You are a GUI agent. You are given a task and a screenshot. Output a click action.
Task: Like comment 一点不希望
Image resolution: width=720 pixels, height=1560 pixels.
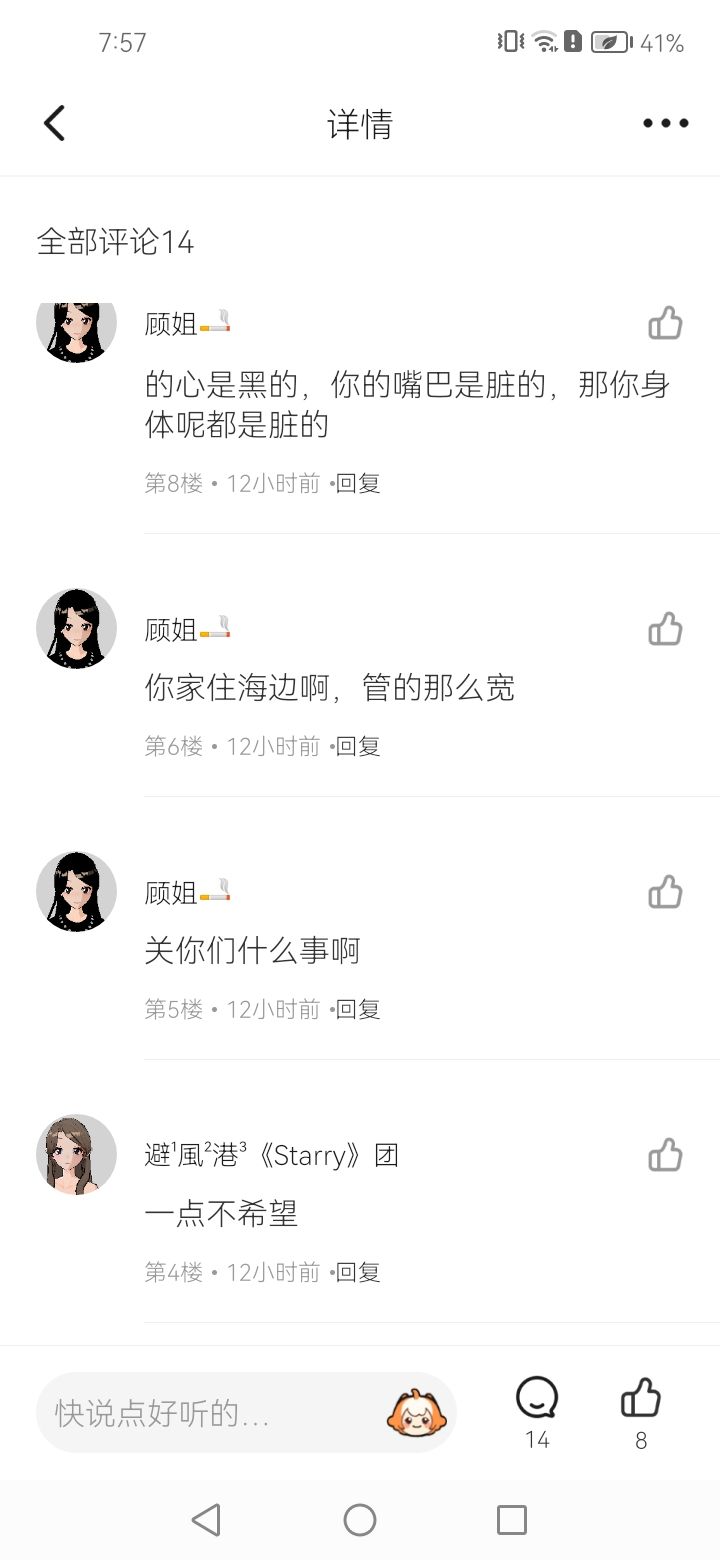pyautogui.click(x=665, y=1155)
